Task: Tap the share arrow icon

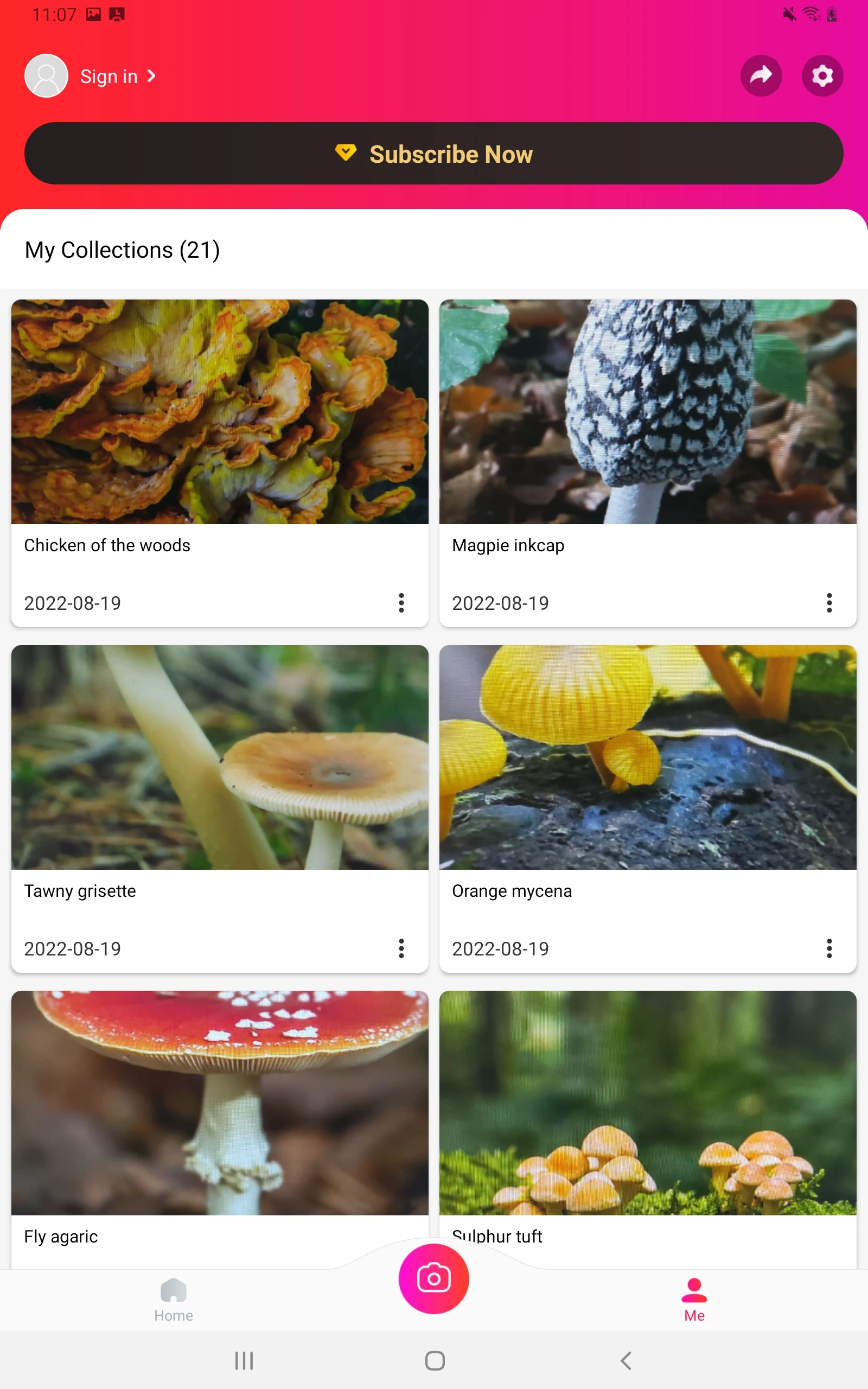Action: pos(761,76)
